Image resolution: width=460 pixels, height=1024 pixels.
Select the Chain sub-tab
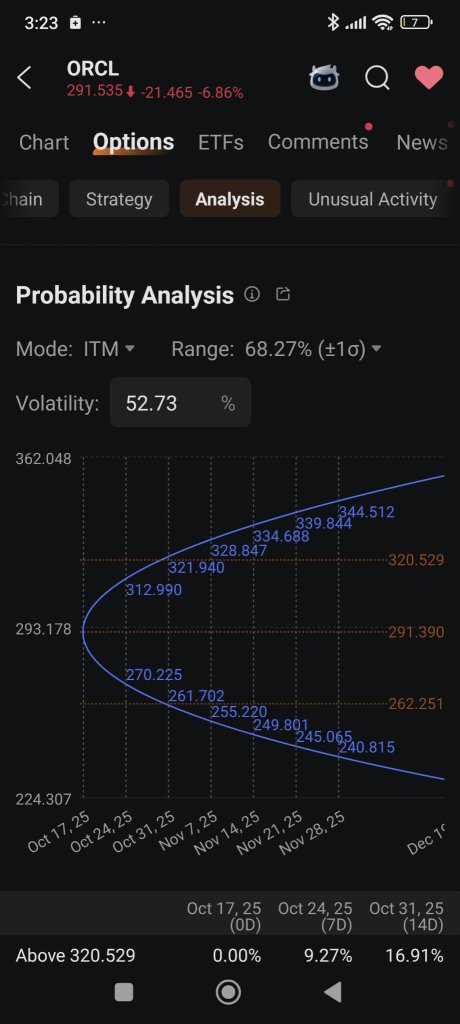pyautogui.click(x=29, y=199)
